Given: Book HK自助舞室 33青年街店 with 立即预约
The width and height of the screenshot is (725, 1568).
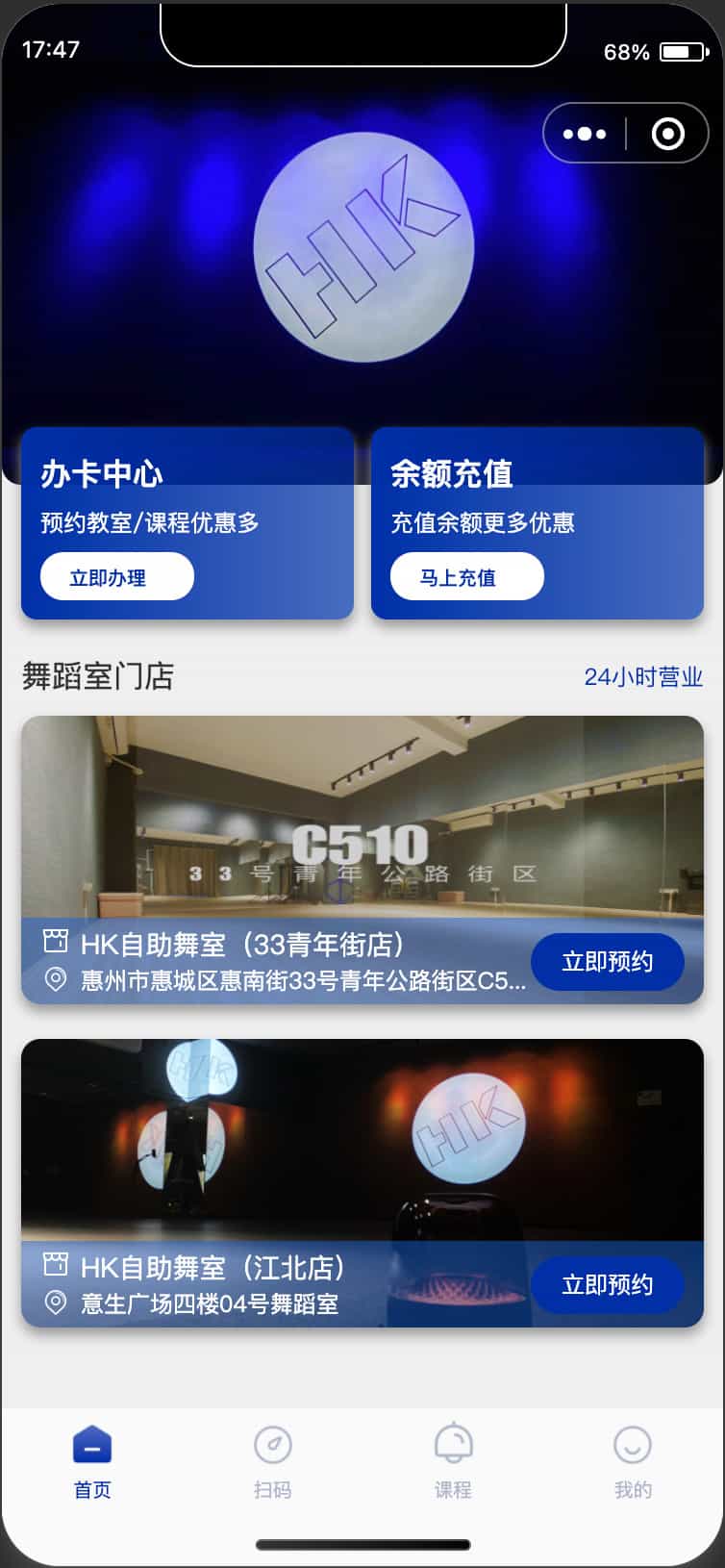Looking at the screenshot, I should (608, 962).
